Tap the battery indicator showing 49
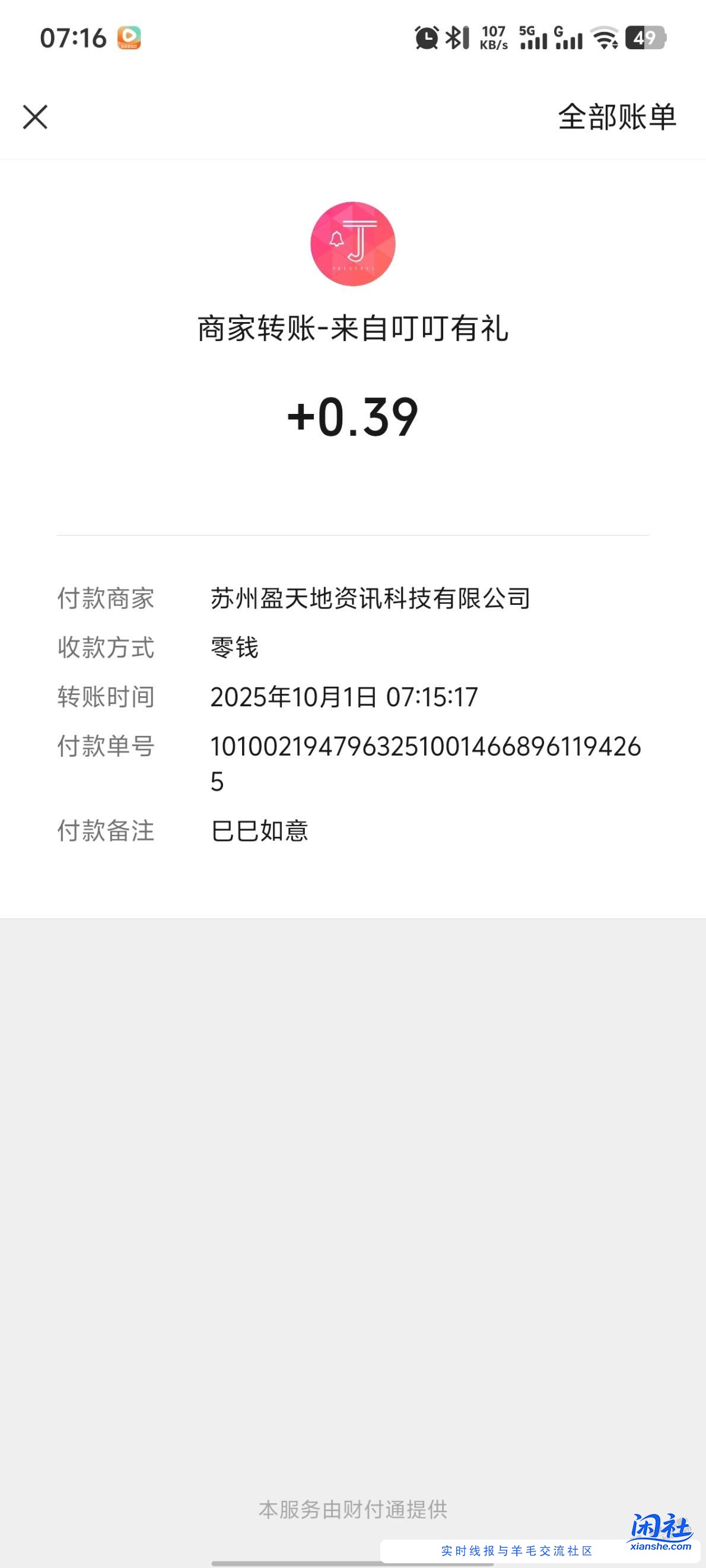Viewport: 706px width, 1568px height. [x=646, y=38]
